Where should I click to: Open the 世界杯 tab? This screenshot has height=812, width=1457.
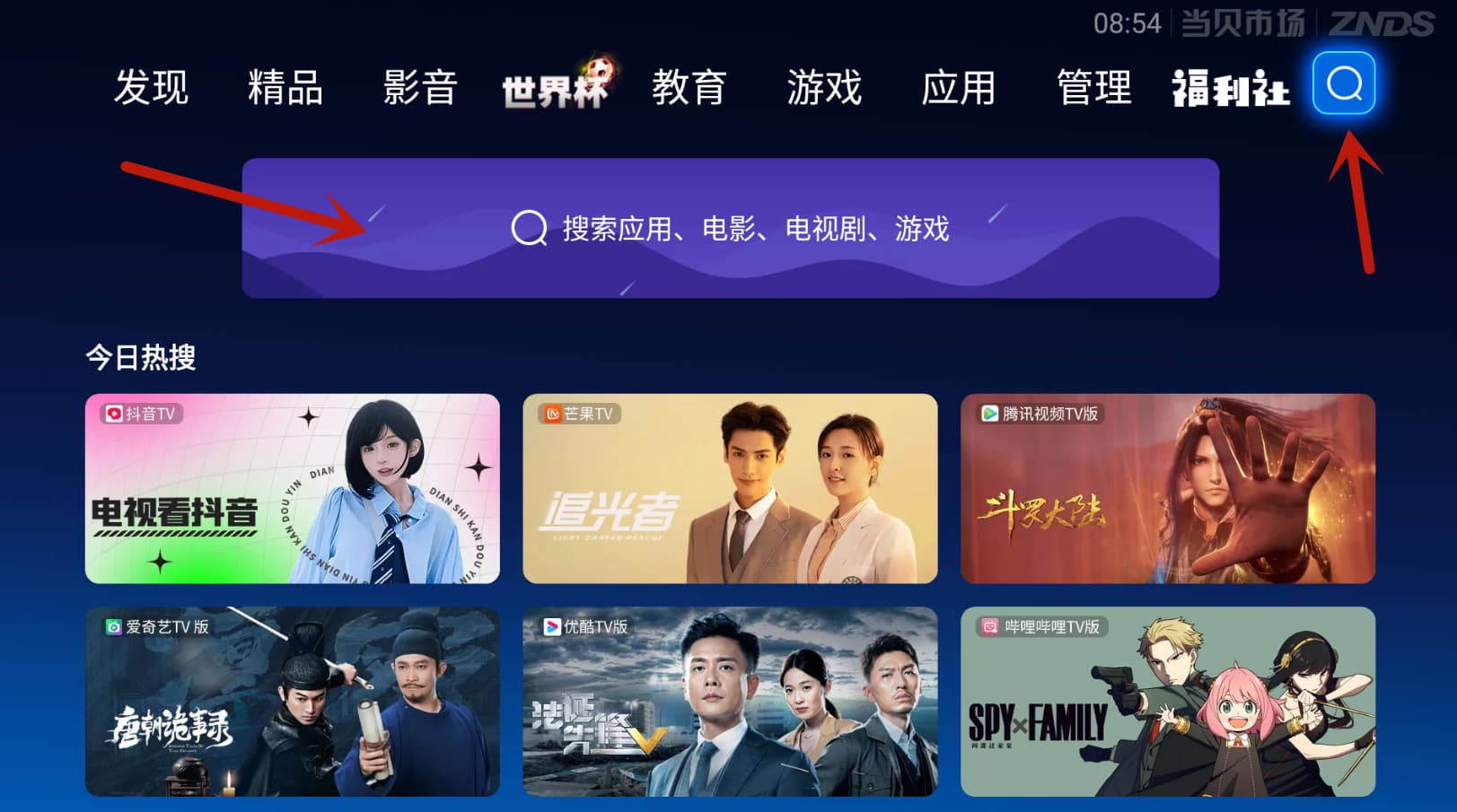557,88
